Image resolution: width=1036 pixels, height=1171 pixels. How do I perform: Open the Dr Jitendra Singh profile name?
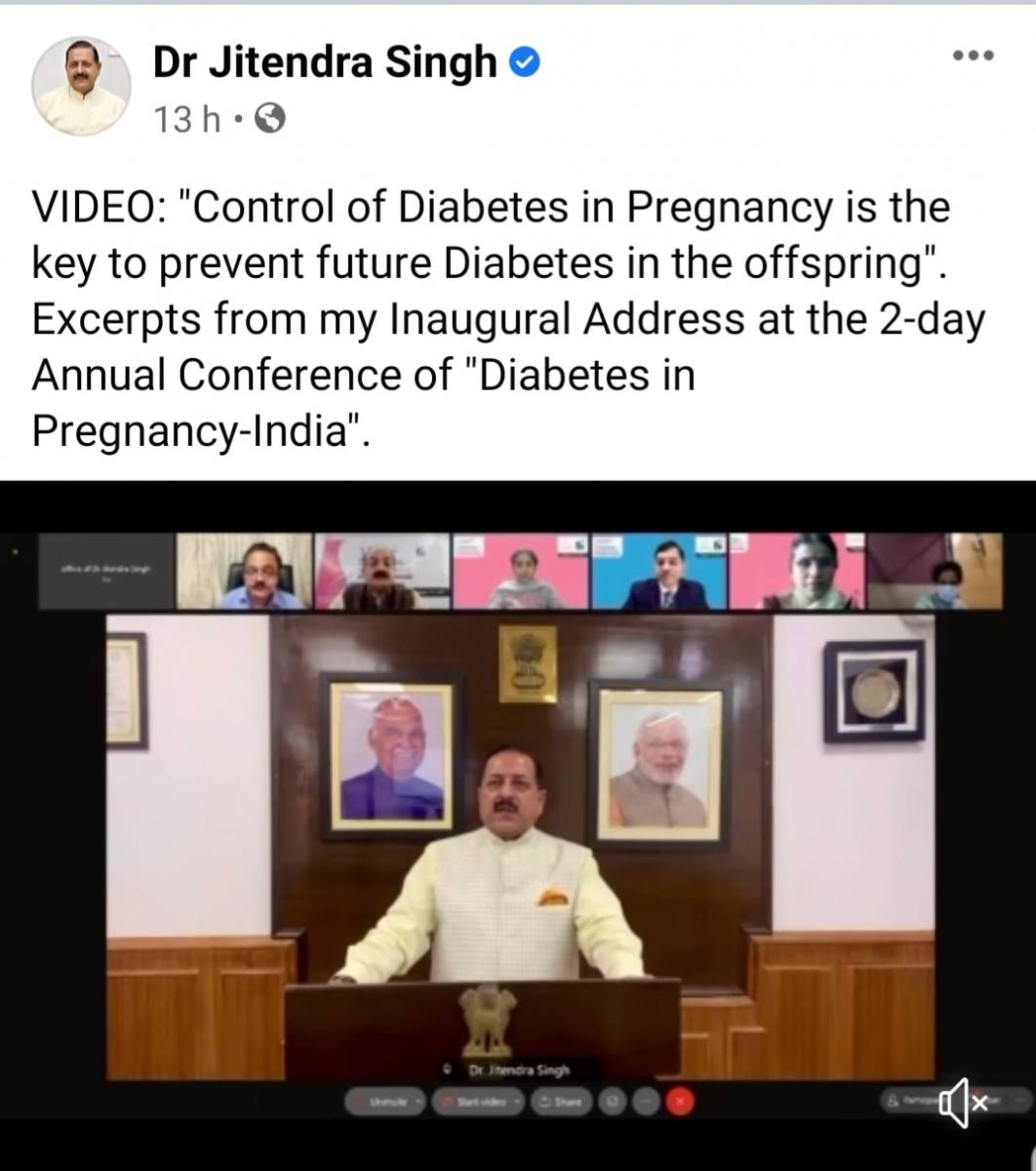(x=325, y=63)
